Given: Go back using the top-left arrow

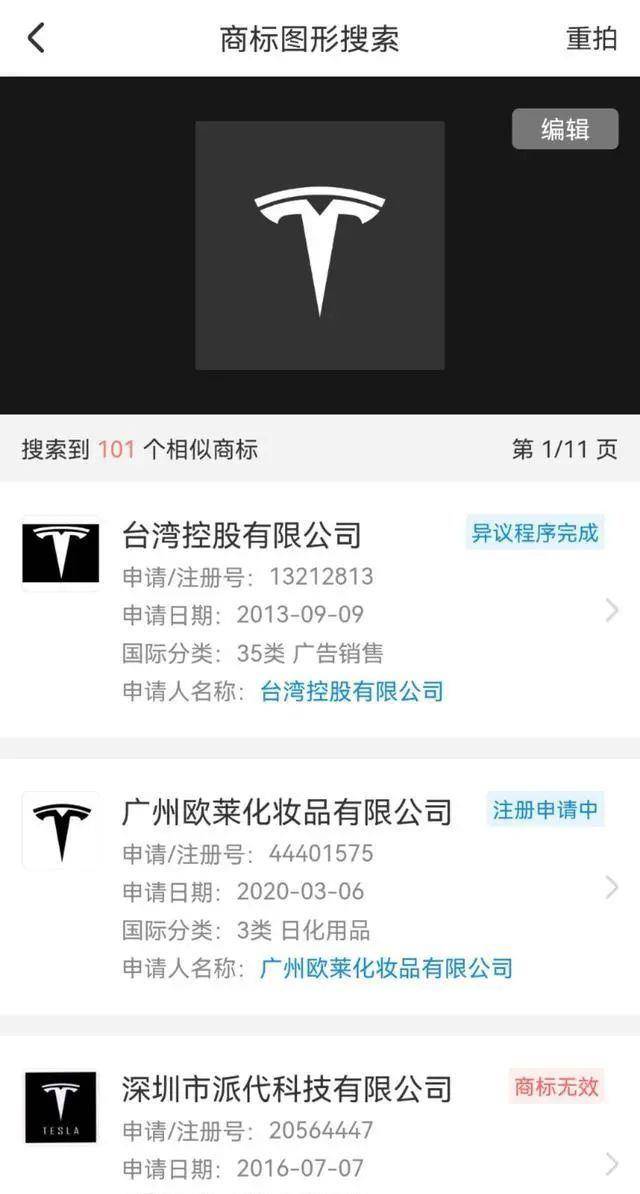Looking at the screenshot, I should (x=36, y=39).
